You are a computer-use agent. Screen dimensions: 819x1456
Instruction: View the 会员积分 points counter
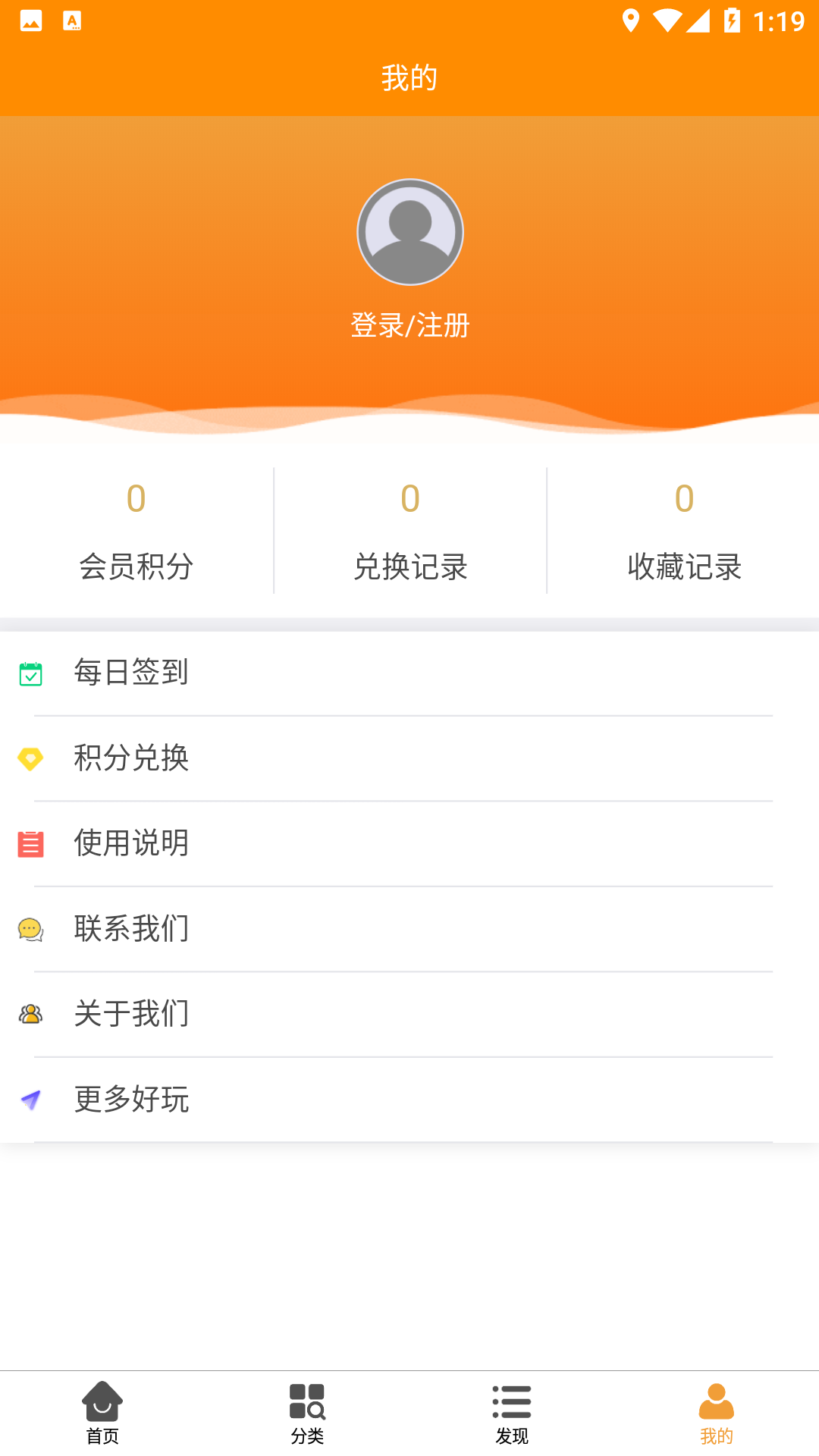point(137,531)
